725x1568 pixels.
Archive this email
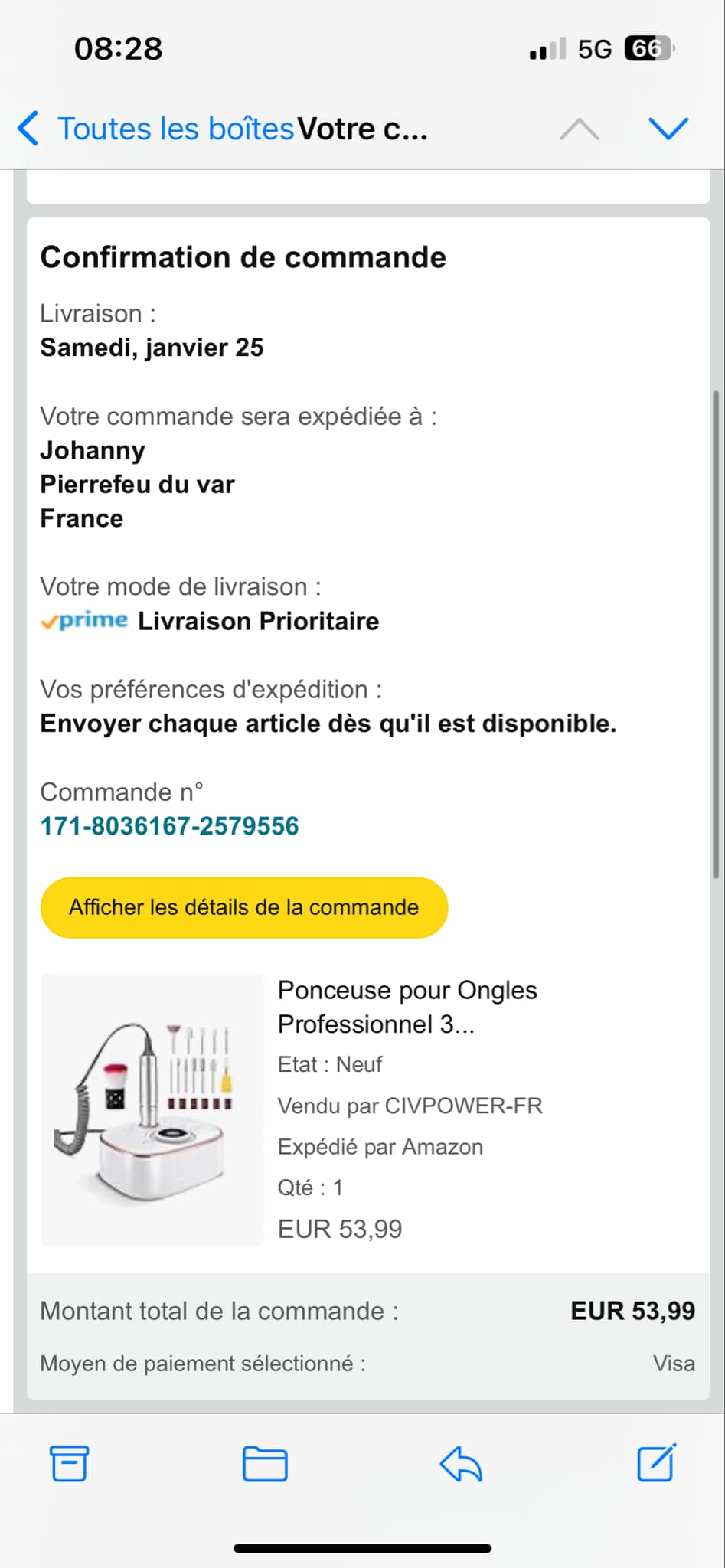click(69, 1464)
